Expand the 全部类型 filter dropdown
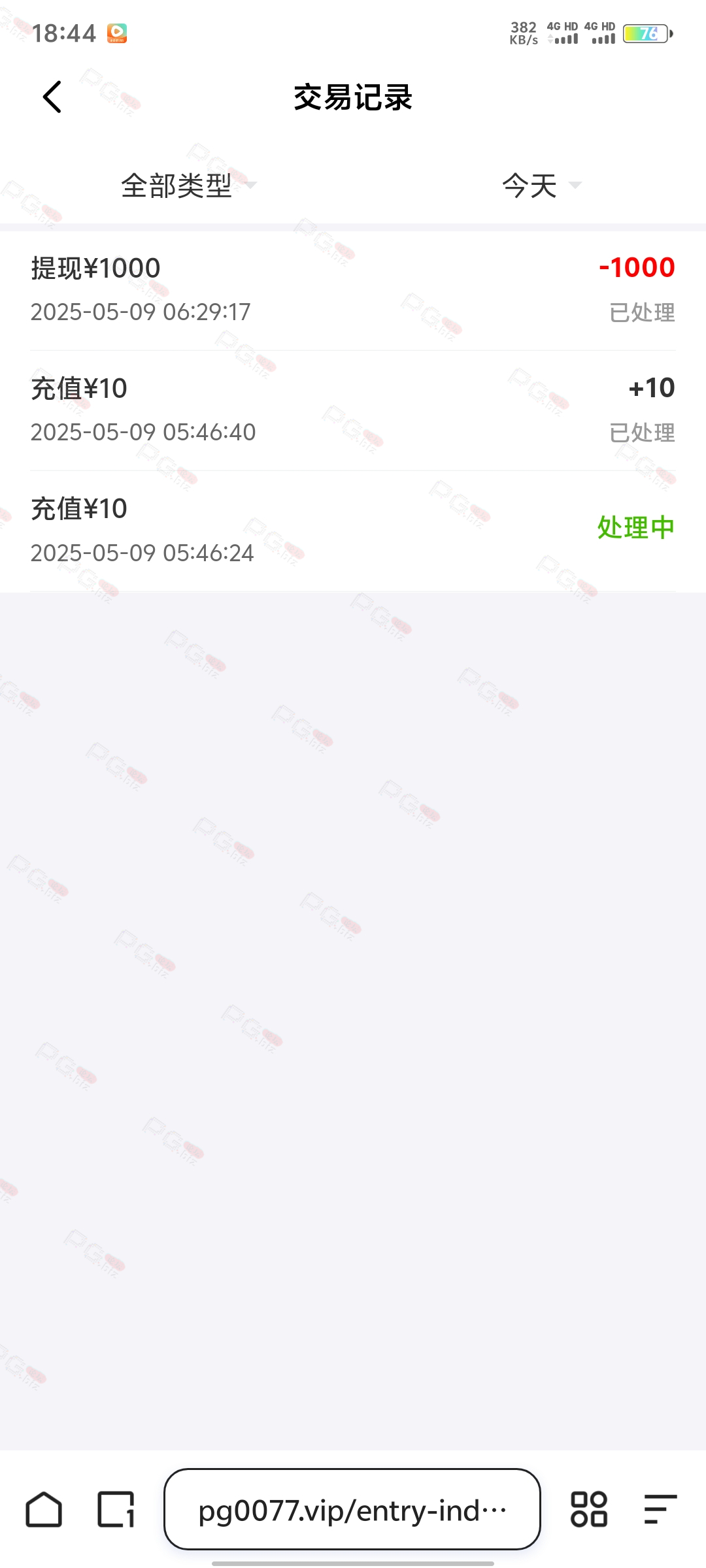 [189, 186]
